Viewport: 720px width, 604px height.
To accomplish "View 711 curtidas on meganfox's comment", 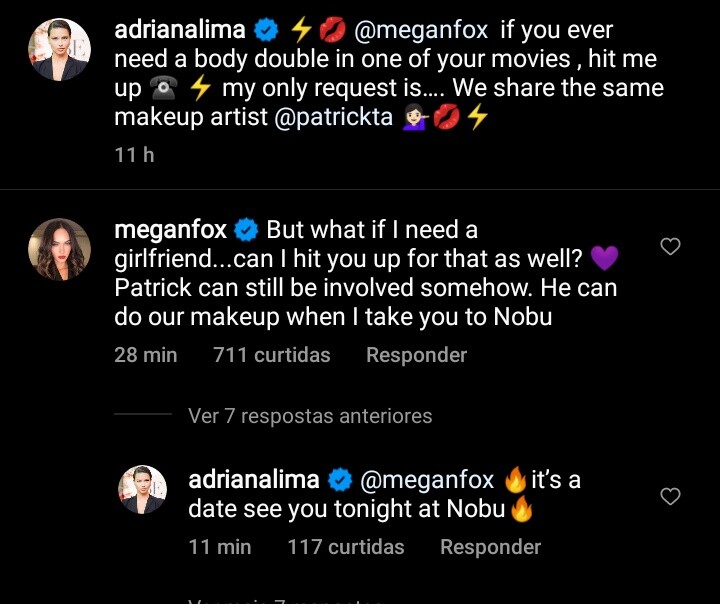I will (271, 355).
